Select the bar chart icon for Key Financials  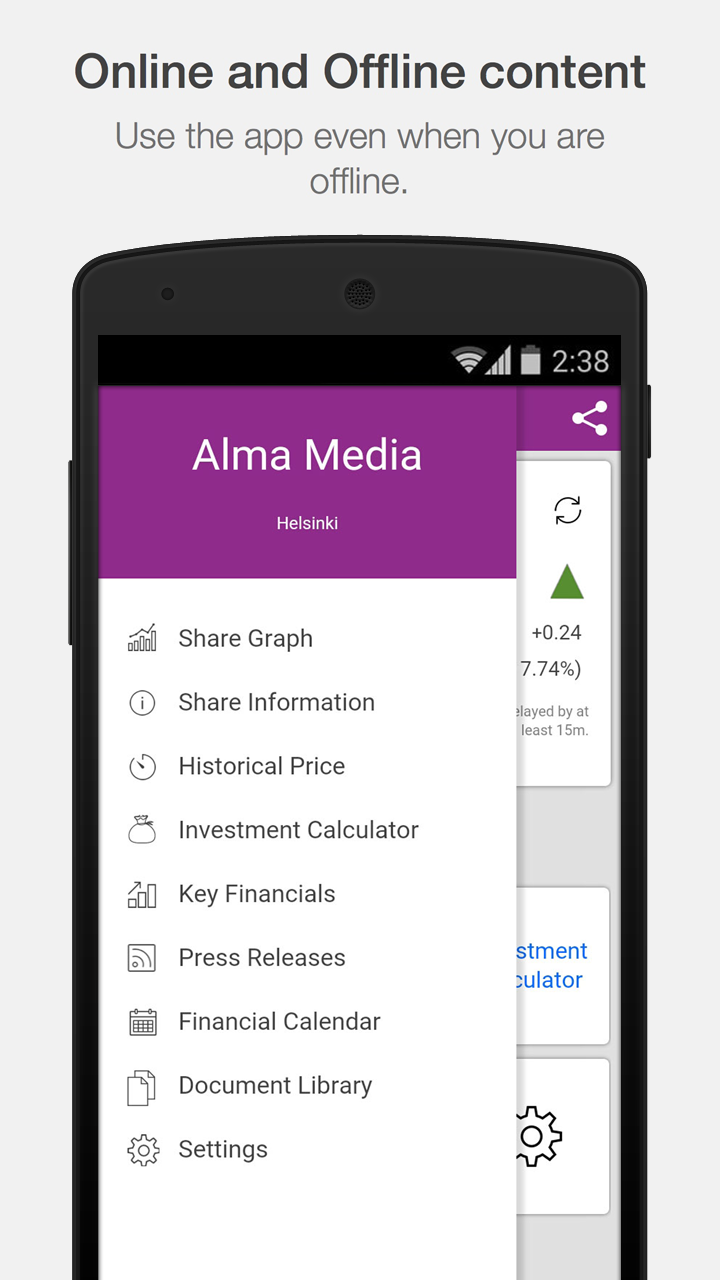coord(142,894)
